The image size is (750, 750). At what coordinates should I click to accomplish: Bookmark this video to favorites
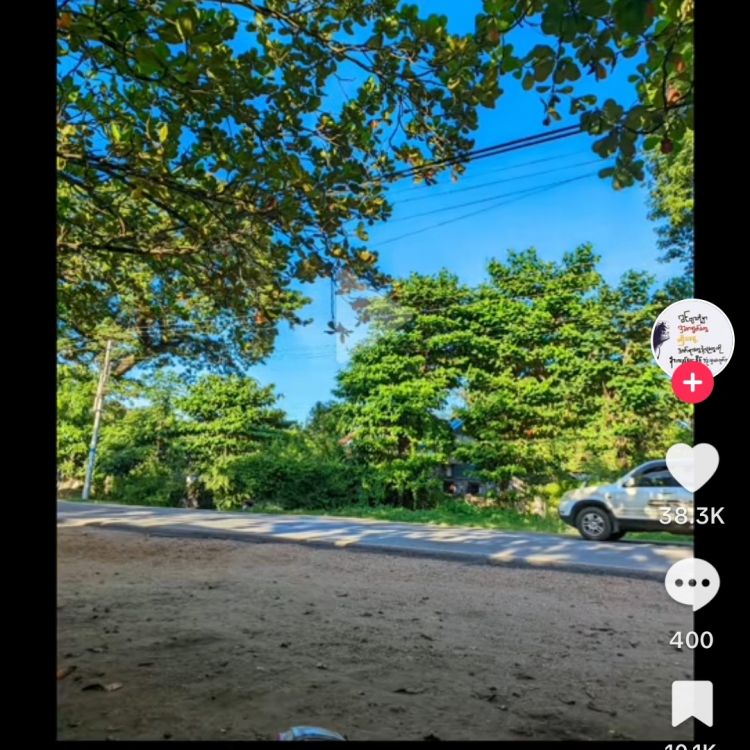pyautogui.click(x=692, y=703)
